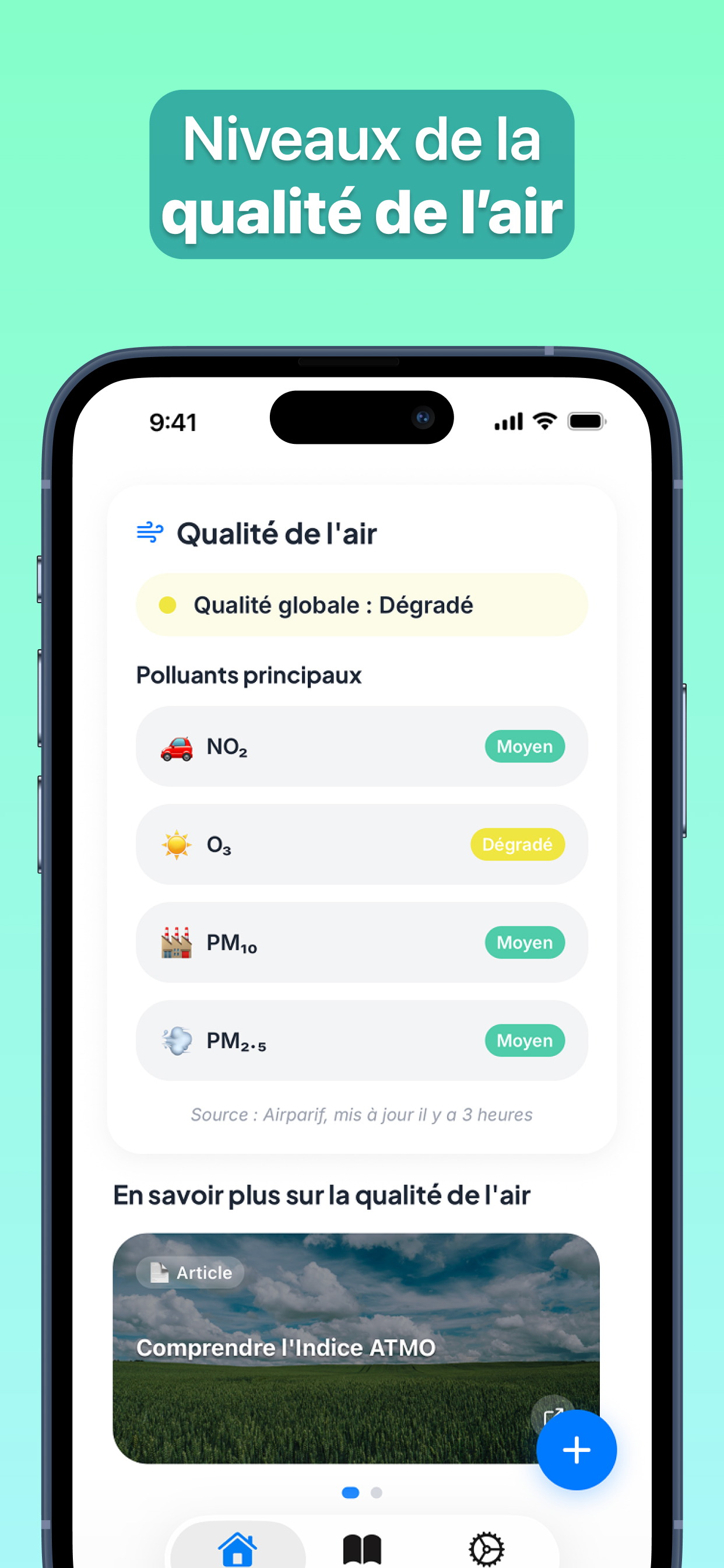
Task: Tap the Moyen badge for NO₂
Action: click(525, 746)
